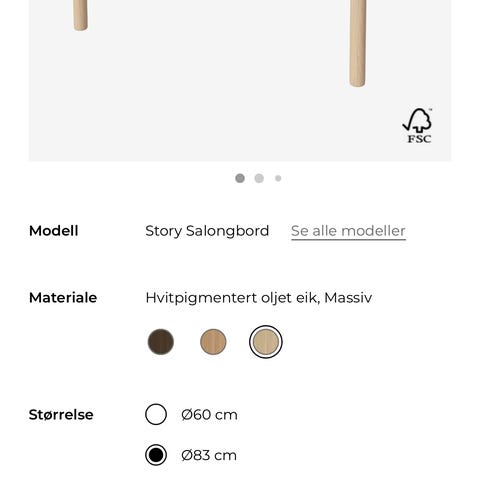Select the dark brown wood swatch
Viewport: 480px width, 480px height.
[161, 342]
